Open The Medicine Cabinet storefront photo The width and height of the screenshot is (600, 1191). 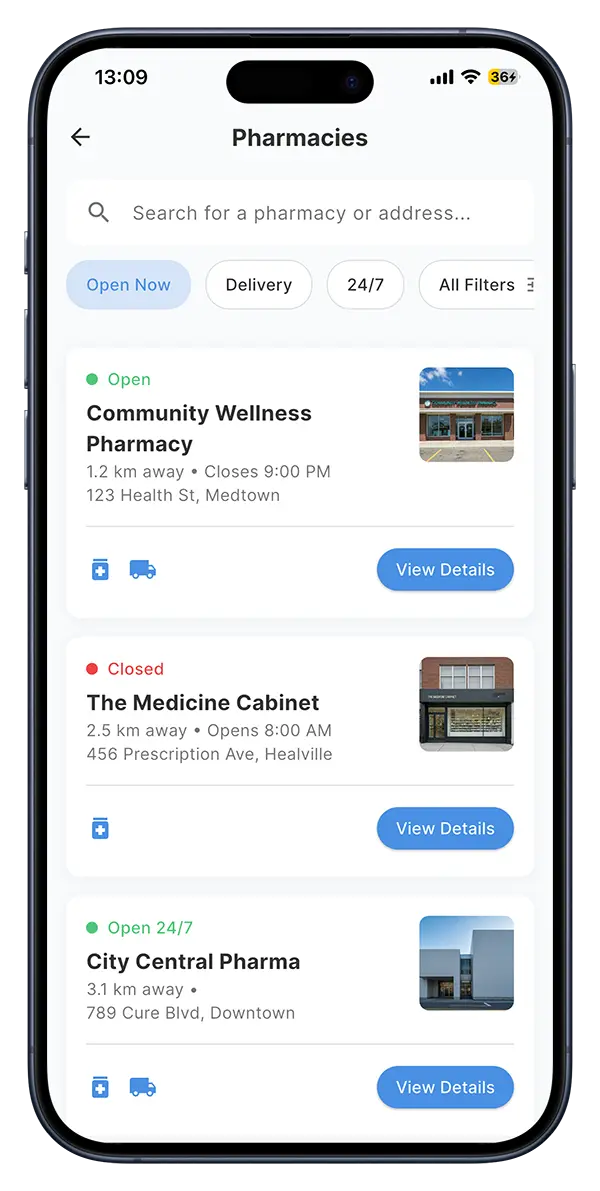466,704
